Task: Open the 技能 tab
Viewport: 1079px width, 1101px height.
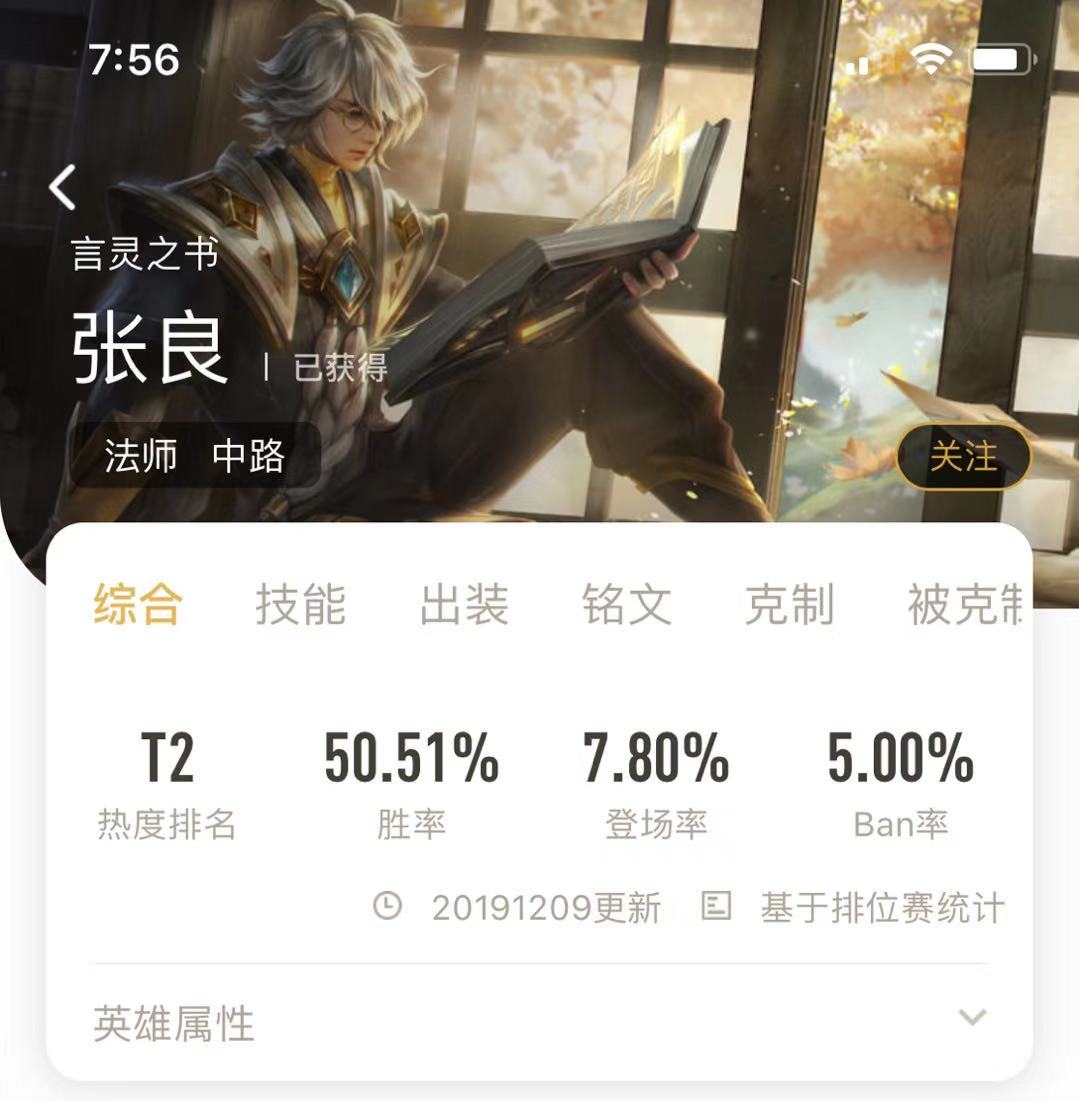Action: click(x=300, y=604)
